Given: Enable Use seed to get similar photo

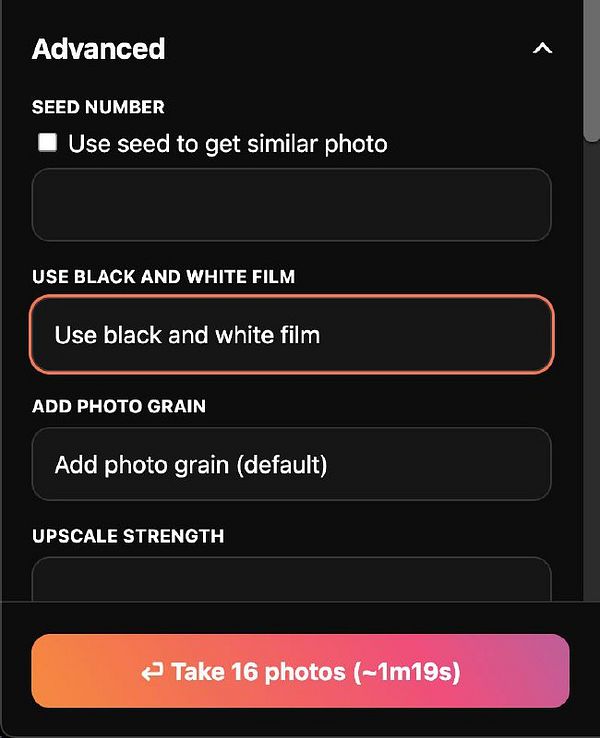Looking at the screenshot, I should [x=47, y=143].
